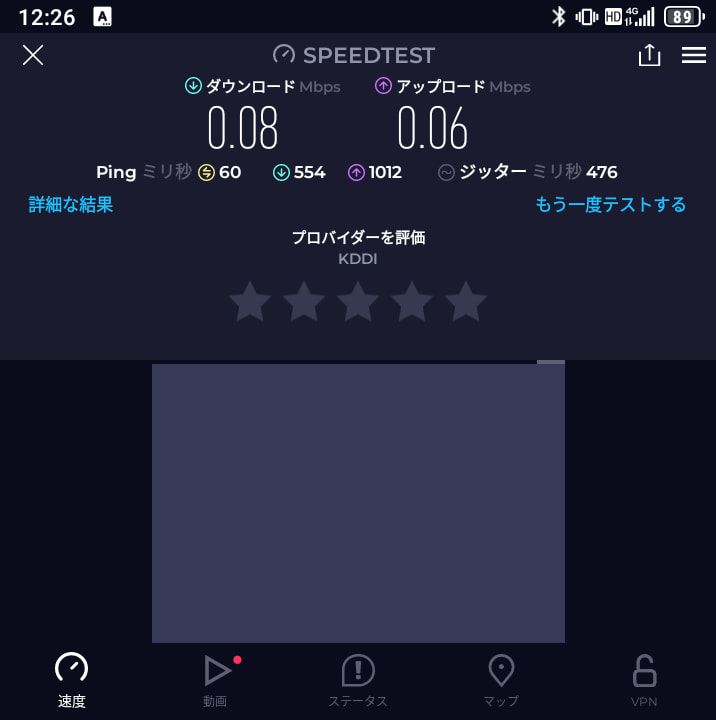
Task: Switch to the 速度 tab
Action: (x=72, y=680)
